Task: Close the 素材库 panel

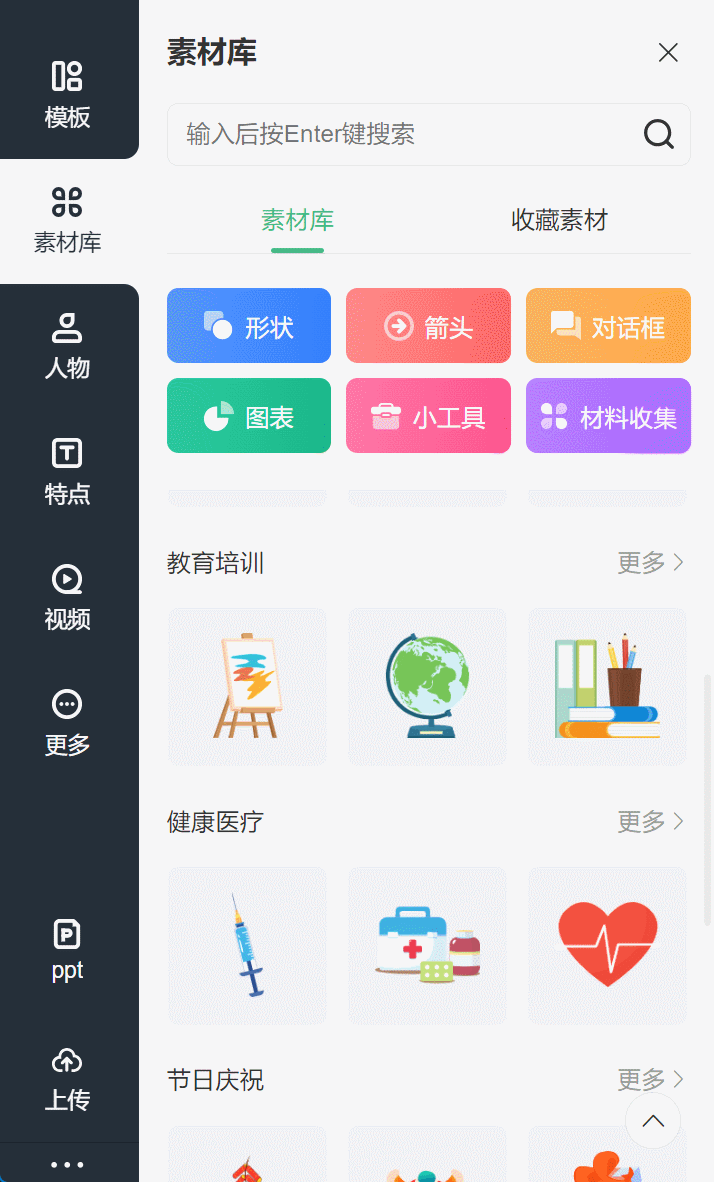Action: [668, 53]
